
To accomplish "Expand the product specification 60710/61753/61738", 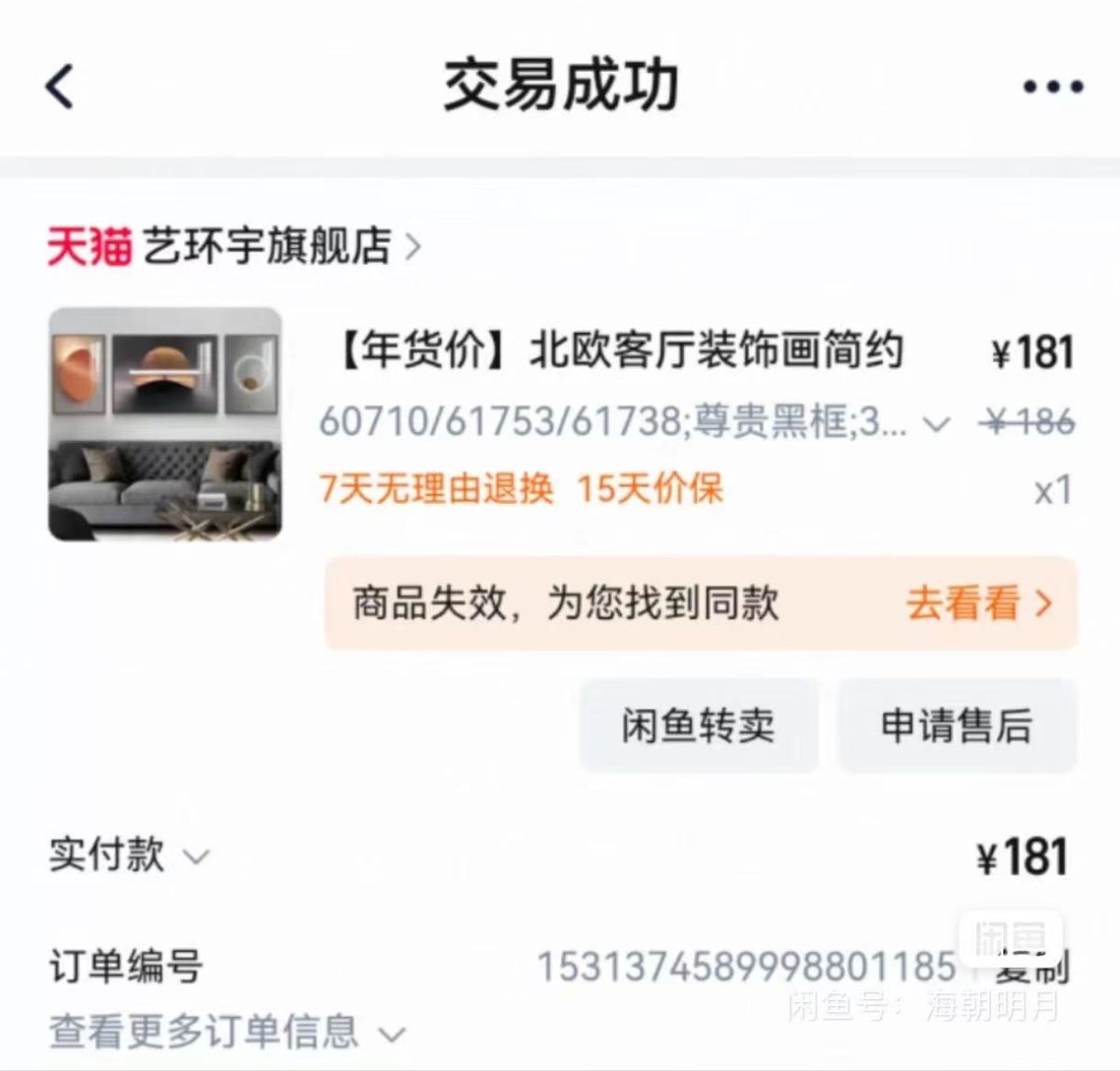I will (936, 424).
